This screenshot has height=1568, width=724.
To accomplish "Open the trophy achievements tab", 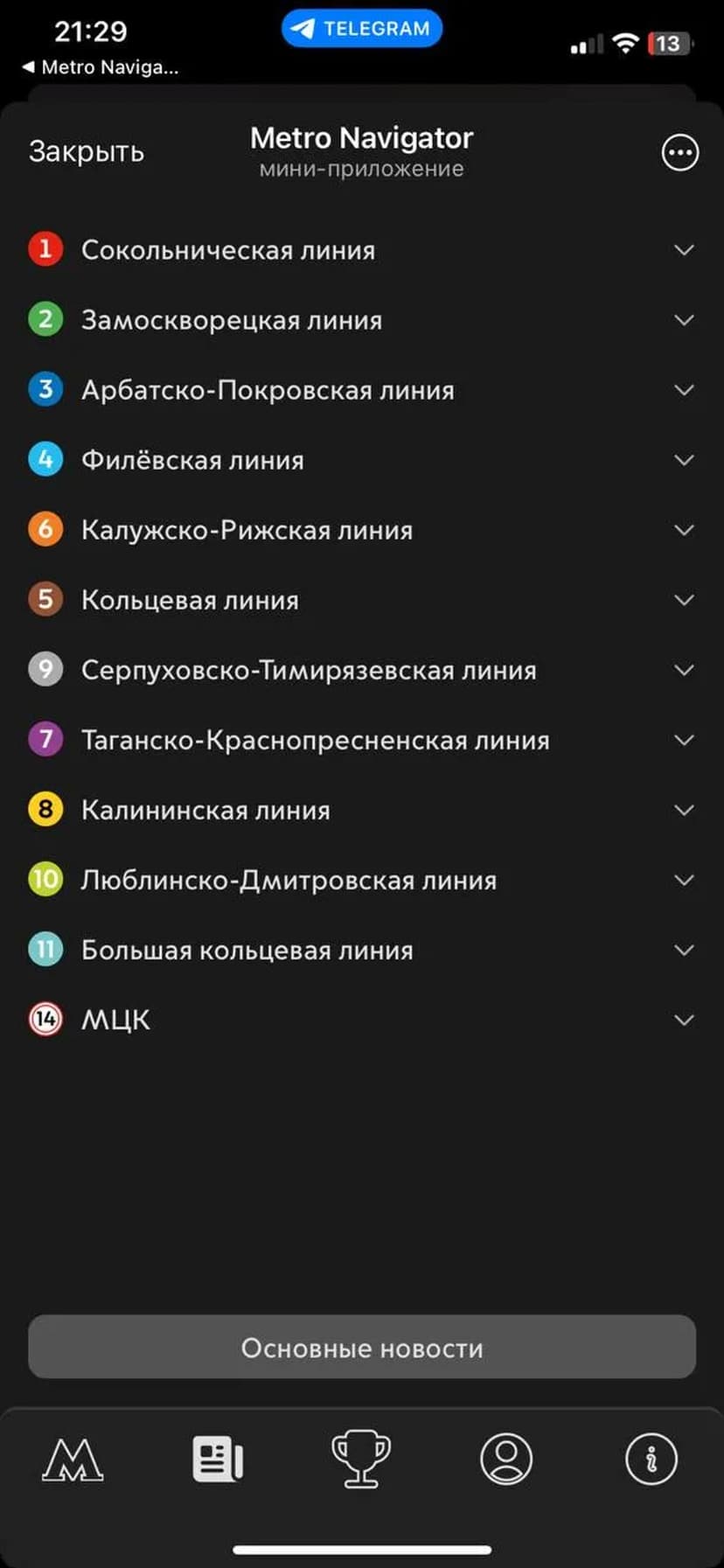I will click(361, 1459).
